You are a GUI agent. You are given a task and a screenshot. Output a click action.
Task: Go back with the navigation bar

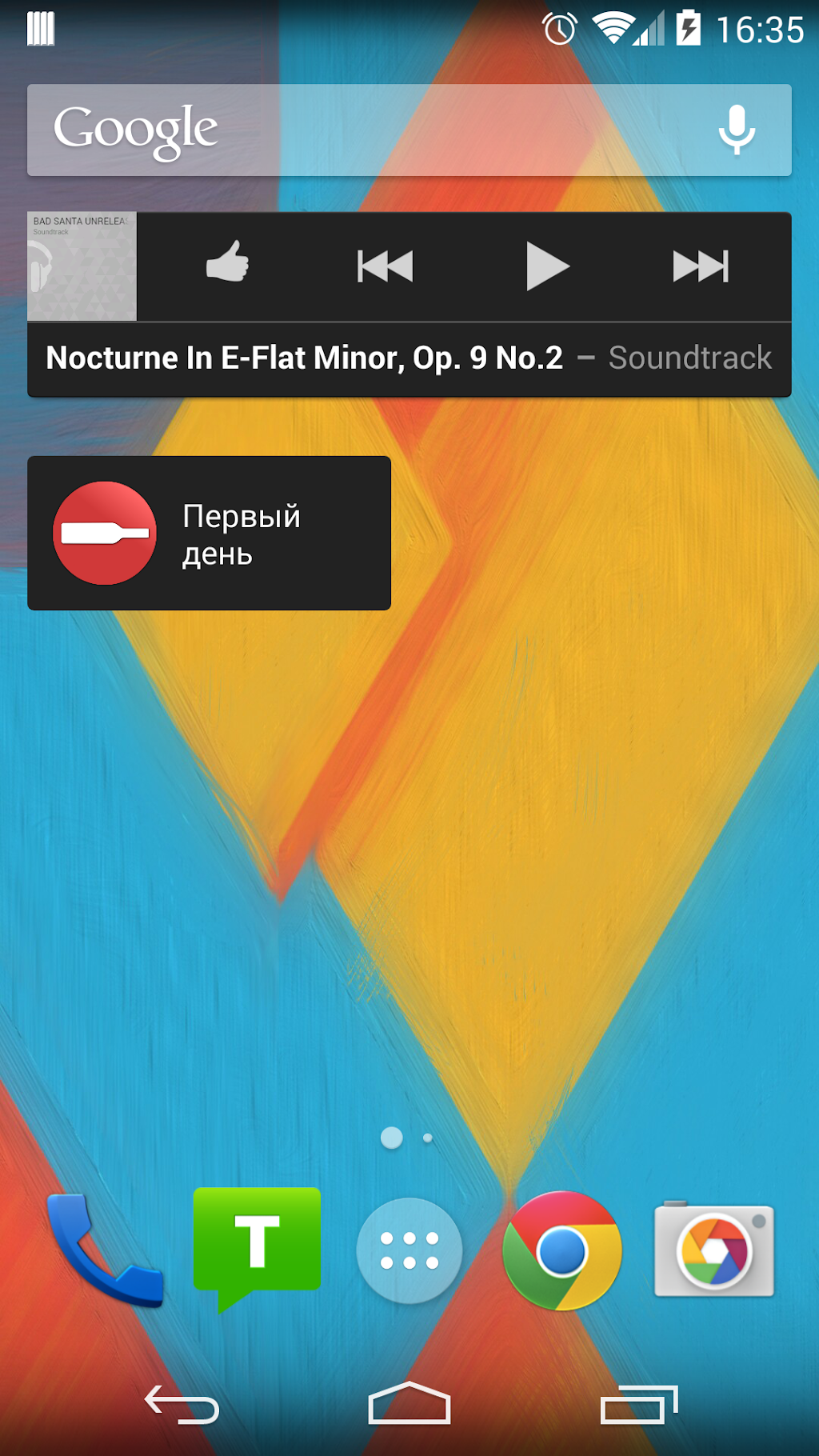pyautogui.click(x=182, y=1404)
